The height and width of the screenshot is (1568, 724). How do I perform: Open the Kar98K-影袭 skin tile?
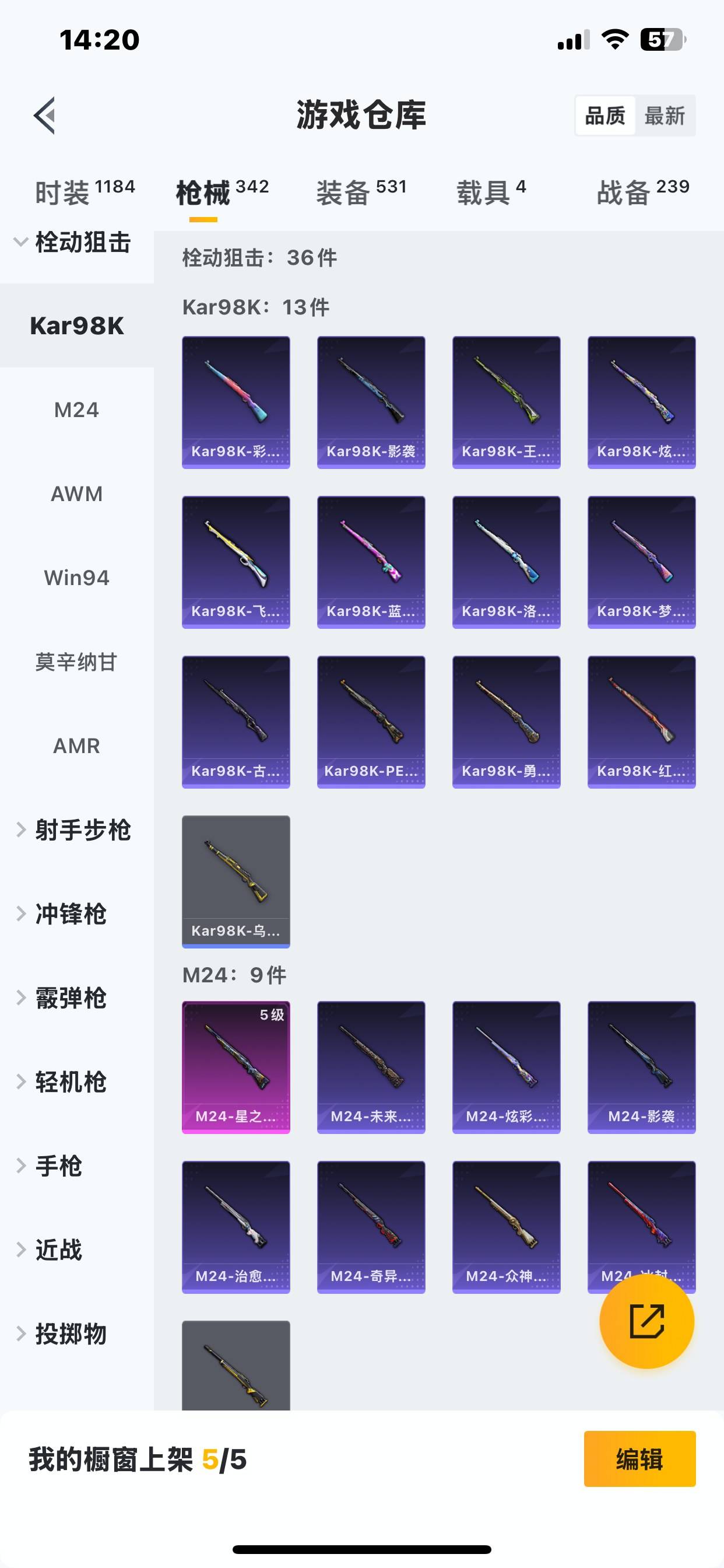click(x=371, y=402)
